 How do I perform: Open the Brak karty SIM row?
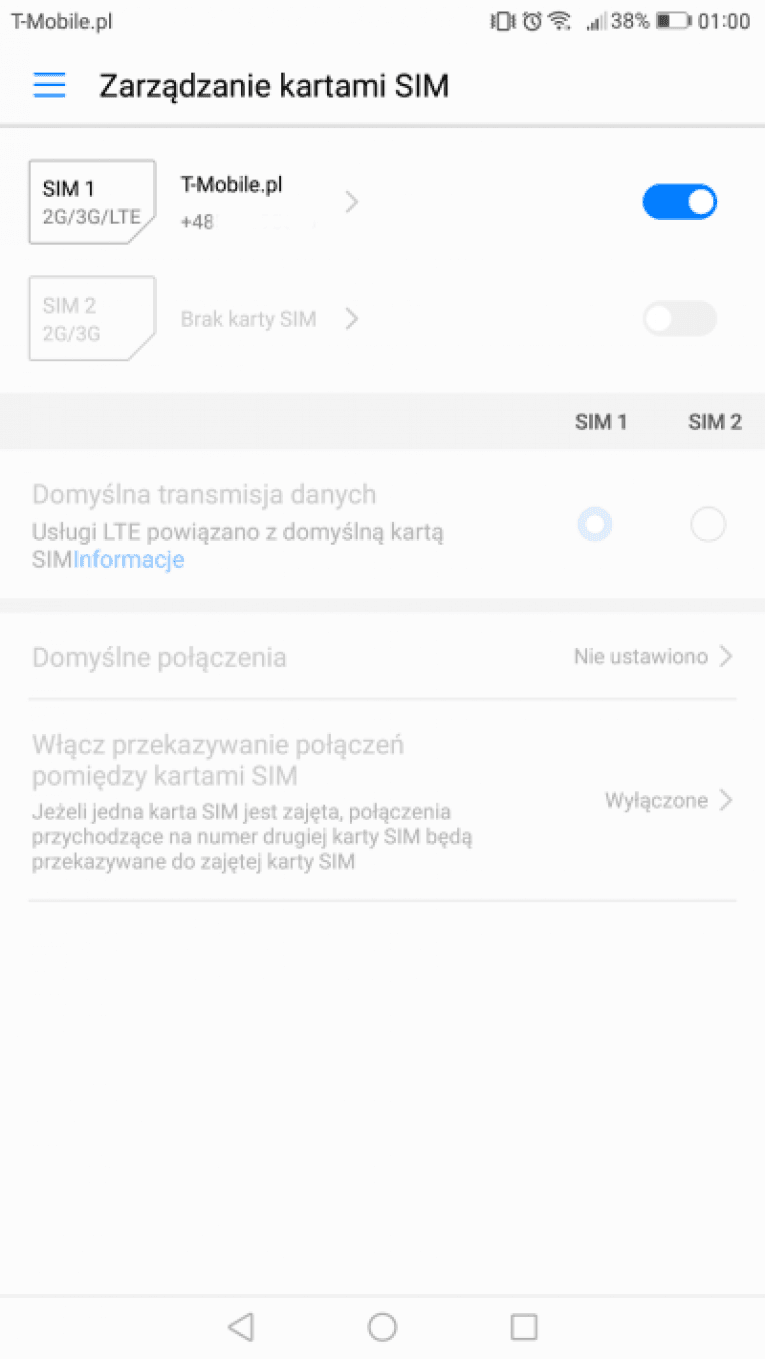pos(269,320)
